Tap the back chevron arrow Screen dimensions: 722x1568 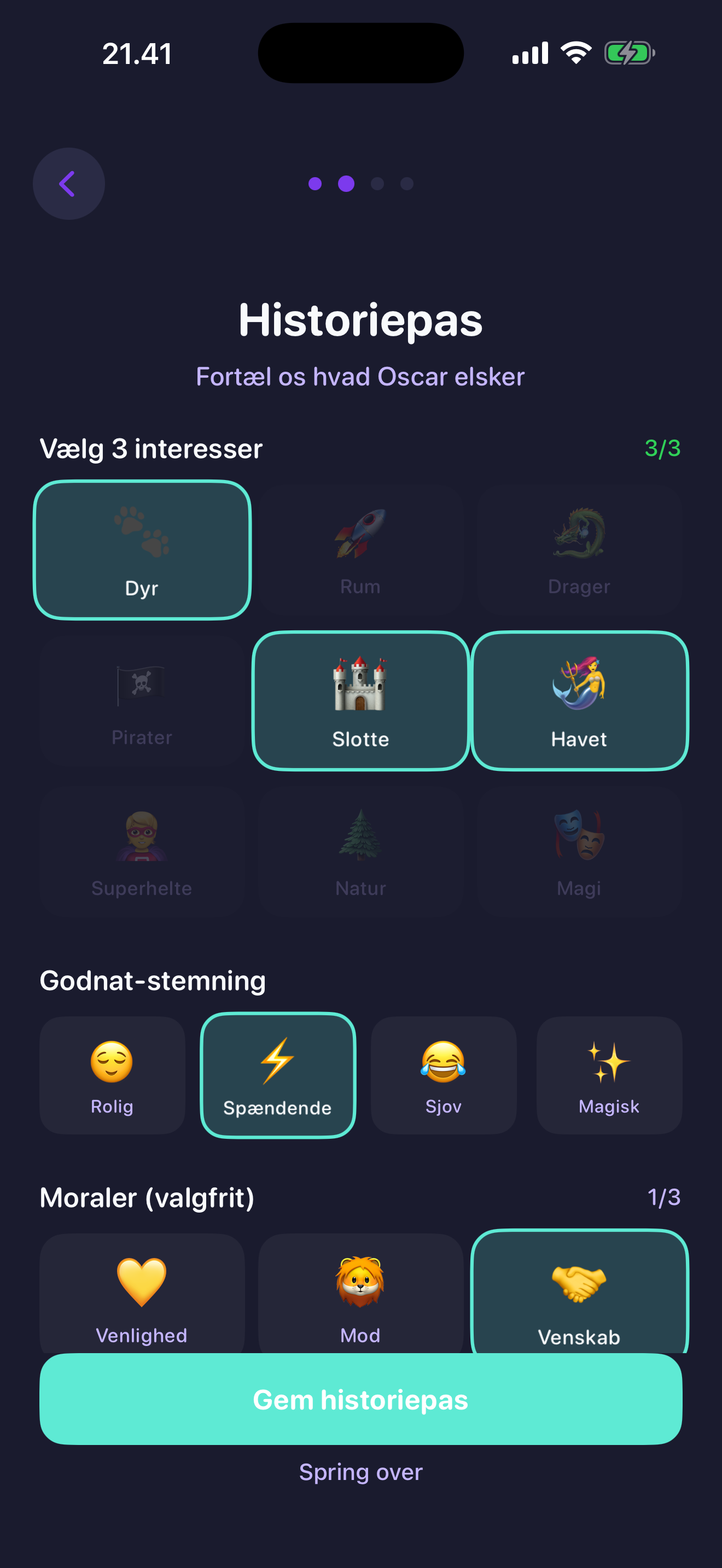[68, 184]
